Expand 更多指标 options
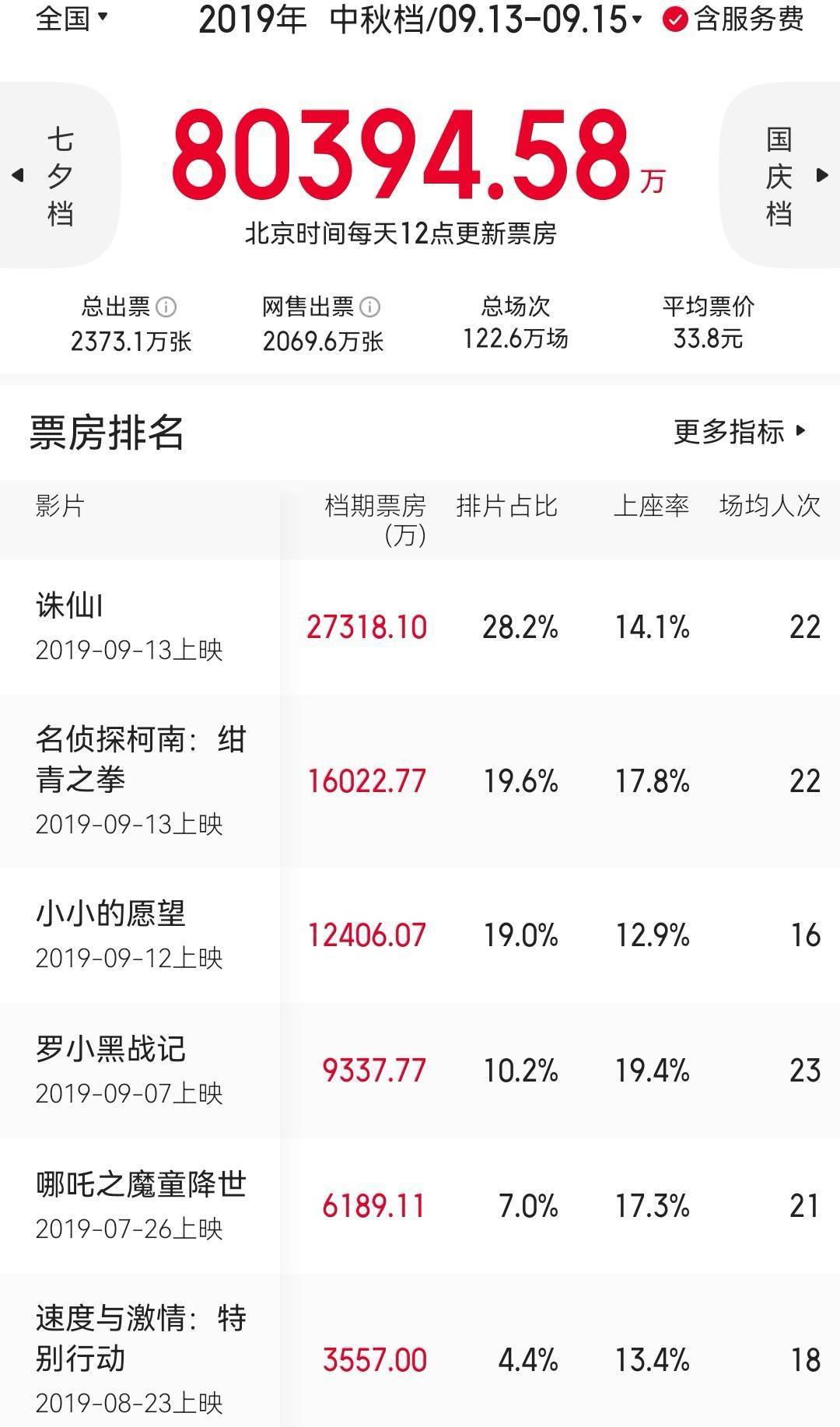 point(740,431)
